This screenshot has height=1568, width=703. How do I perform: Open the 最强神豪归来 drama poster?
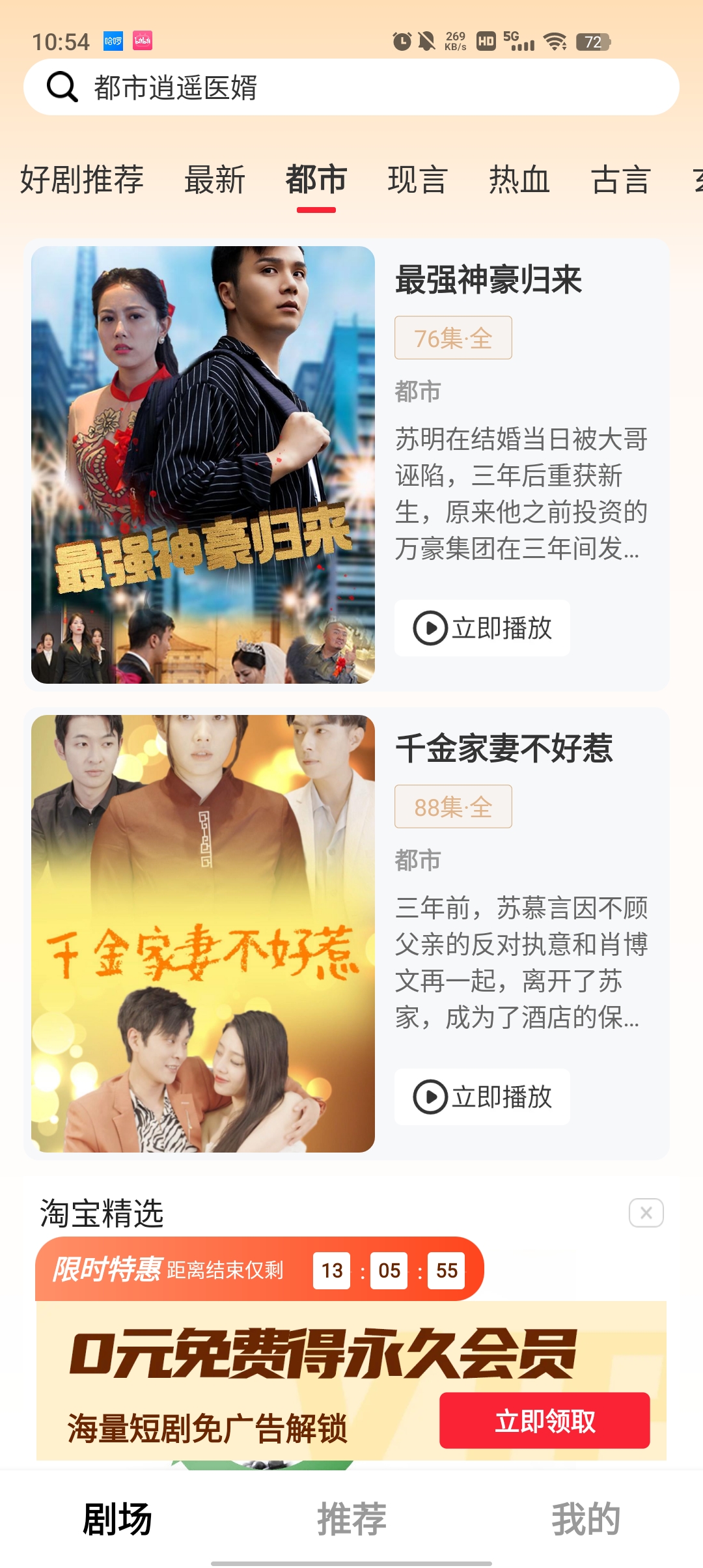tap(203, 464)
